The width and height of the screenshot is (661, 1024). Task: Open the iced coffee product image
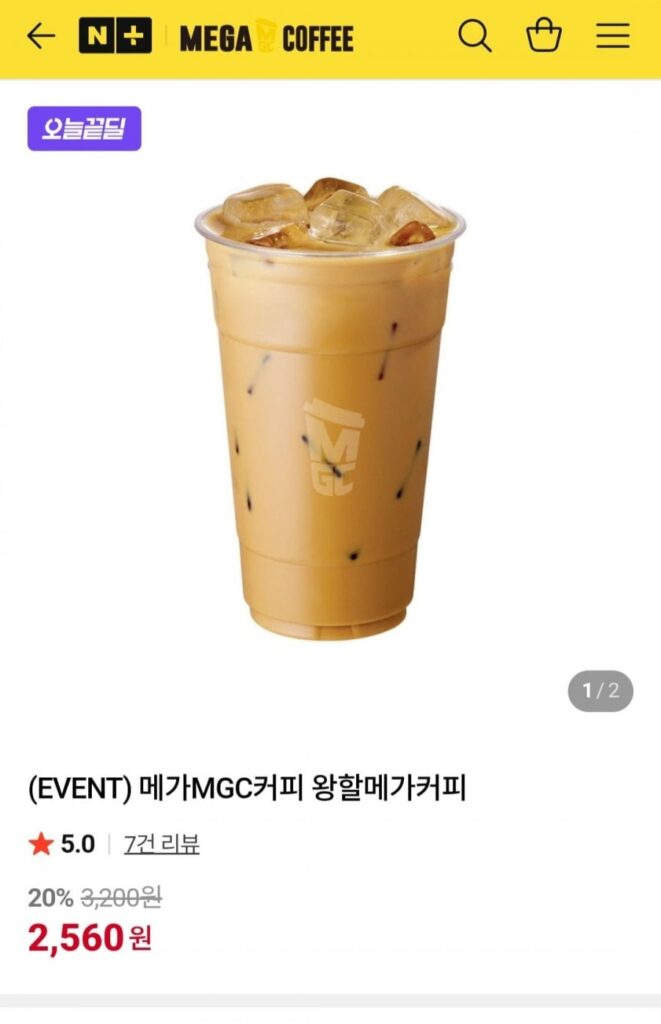point(330,410)
